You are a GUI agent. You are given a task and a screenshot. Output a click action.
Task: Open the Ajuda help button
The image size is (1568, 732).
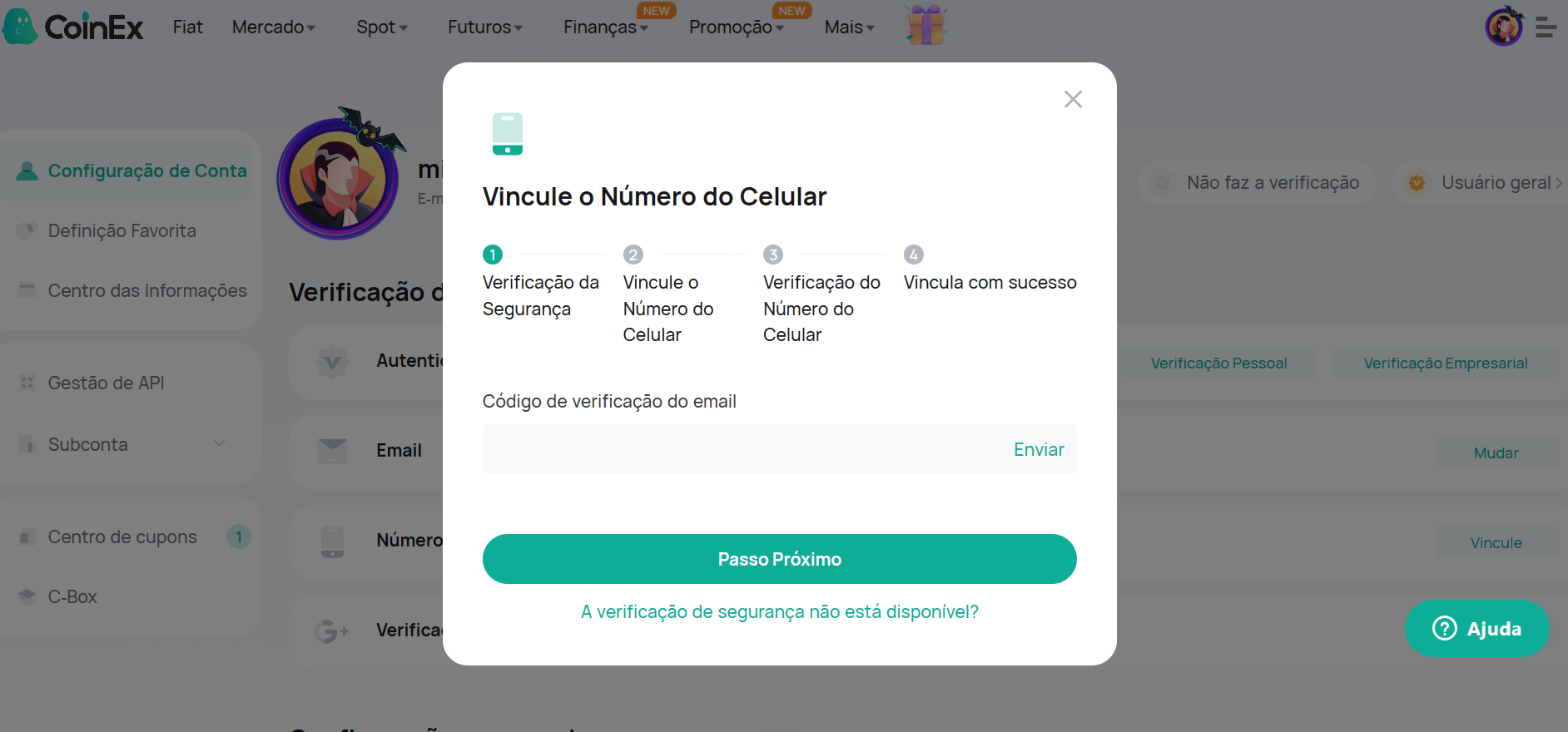coord(1476,629)
